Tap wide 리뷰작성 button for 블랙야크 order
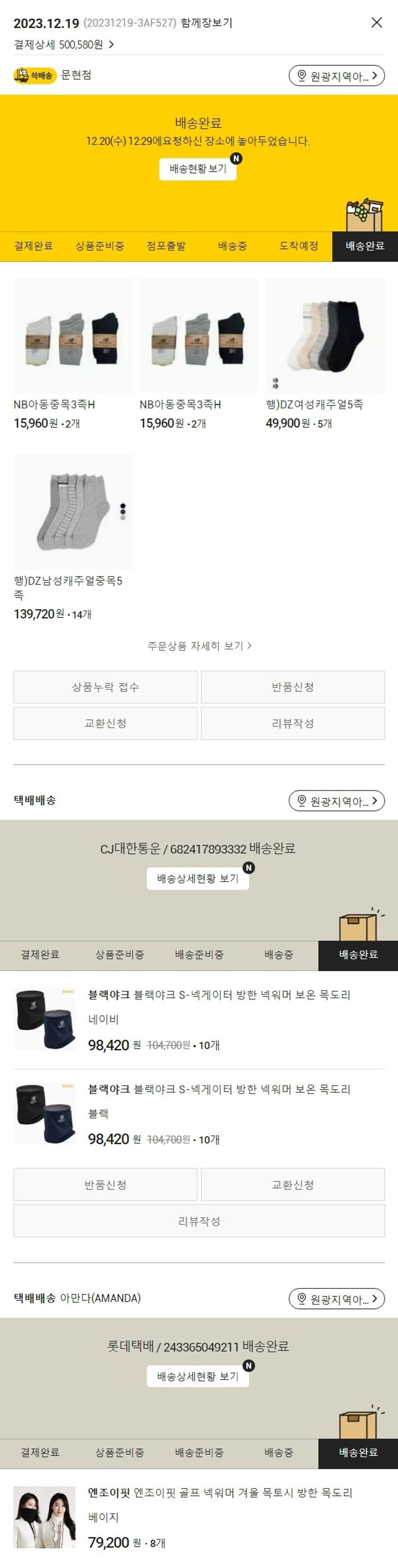The height and width of the screenshot is (1568, 398). coord(199,1220)
